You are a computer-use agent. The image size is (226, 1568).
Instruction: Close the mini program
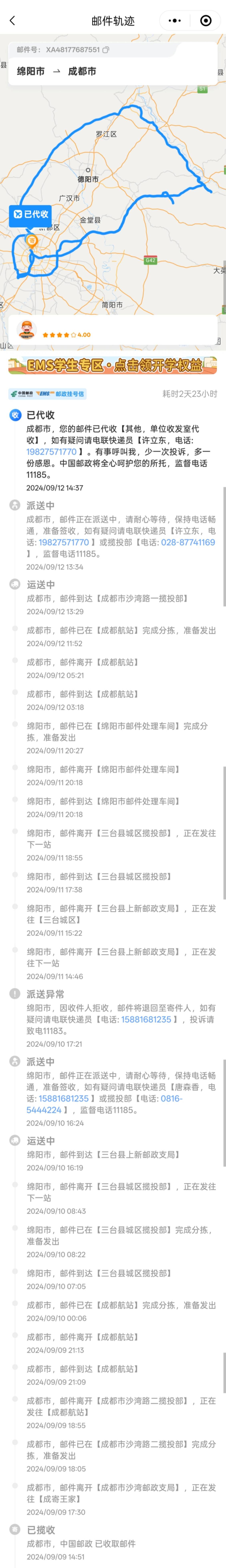pos(206,21)
